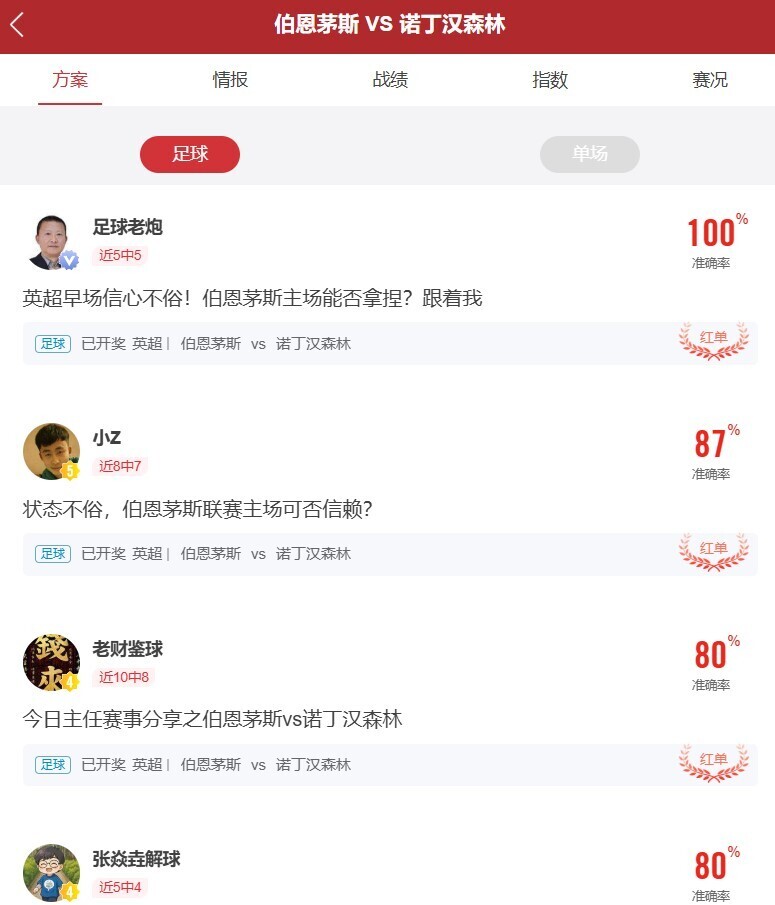Open 老财鉴球's match analysis post
Viewport: 775px width, 905px height.
212,719
